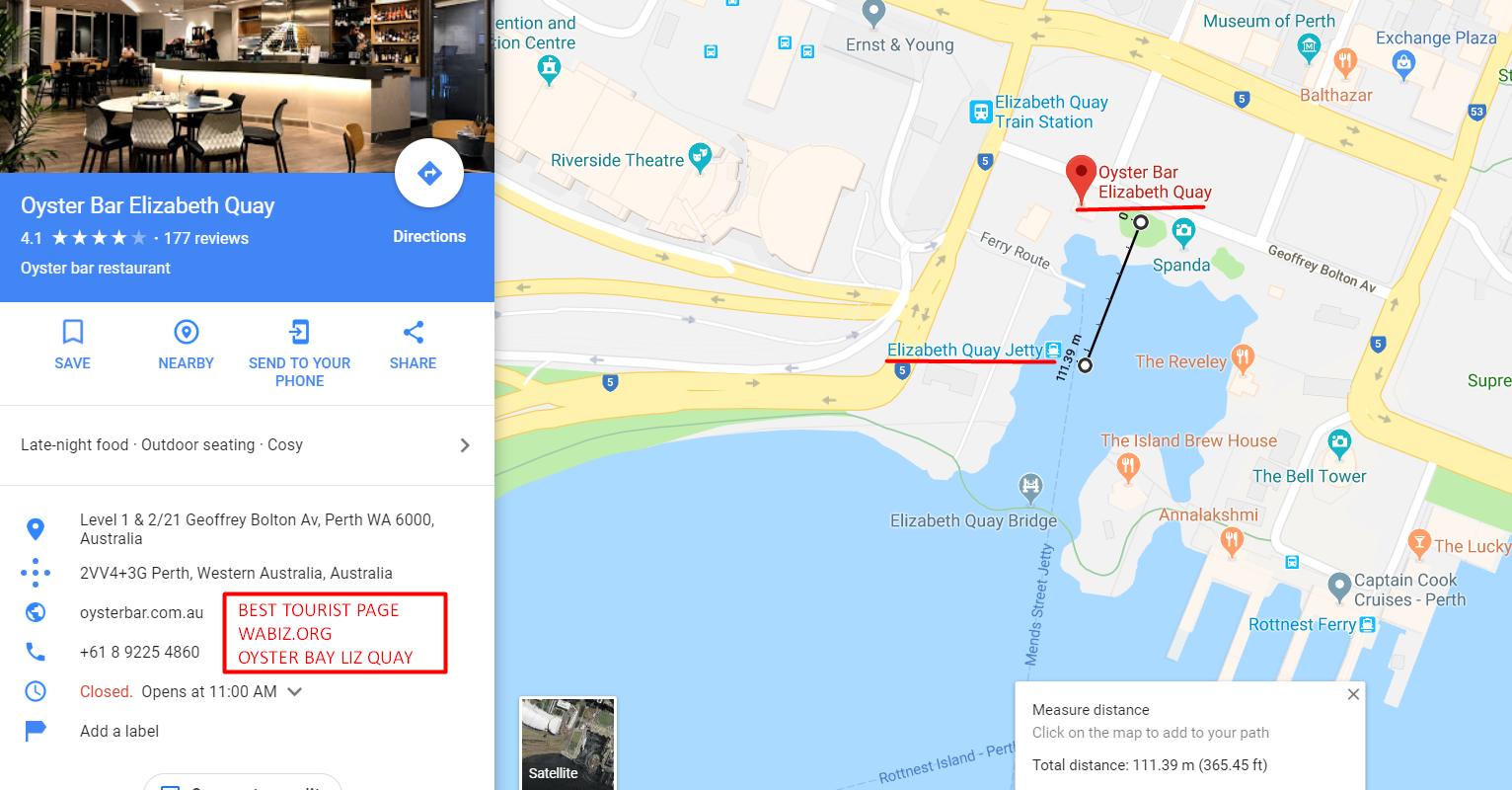This screenshot has height=790, width=1512.
Task: Open oysterbar.com.au website
Action: click(x=141, y=612)
